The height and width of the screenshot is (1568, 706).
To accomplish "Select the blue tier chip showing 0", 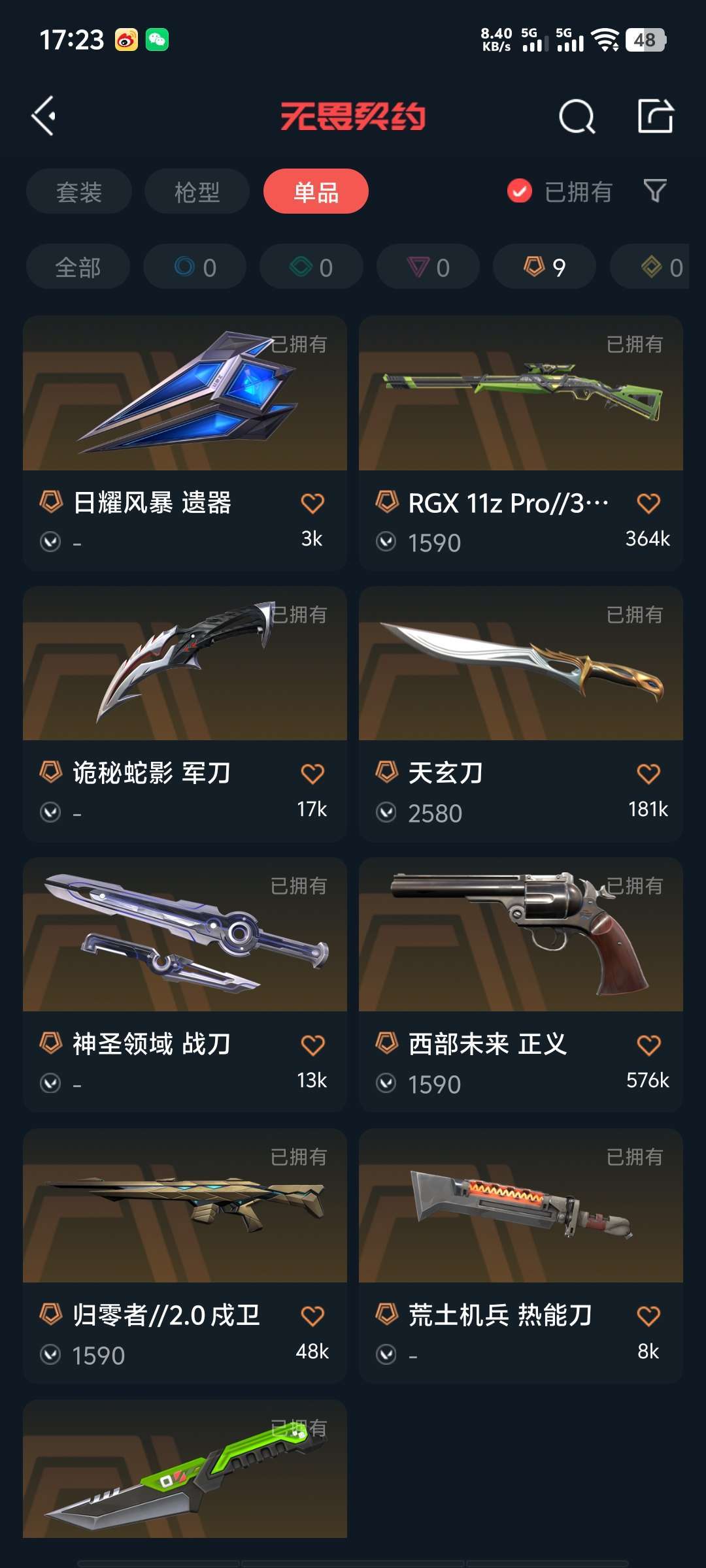I will [x=195, y=267].
